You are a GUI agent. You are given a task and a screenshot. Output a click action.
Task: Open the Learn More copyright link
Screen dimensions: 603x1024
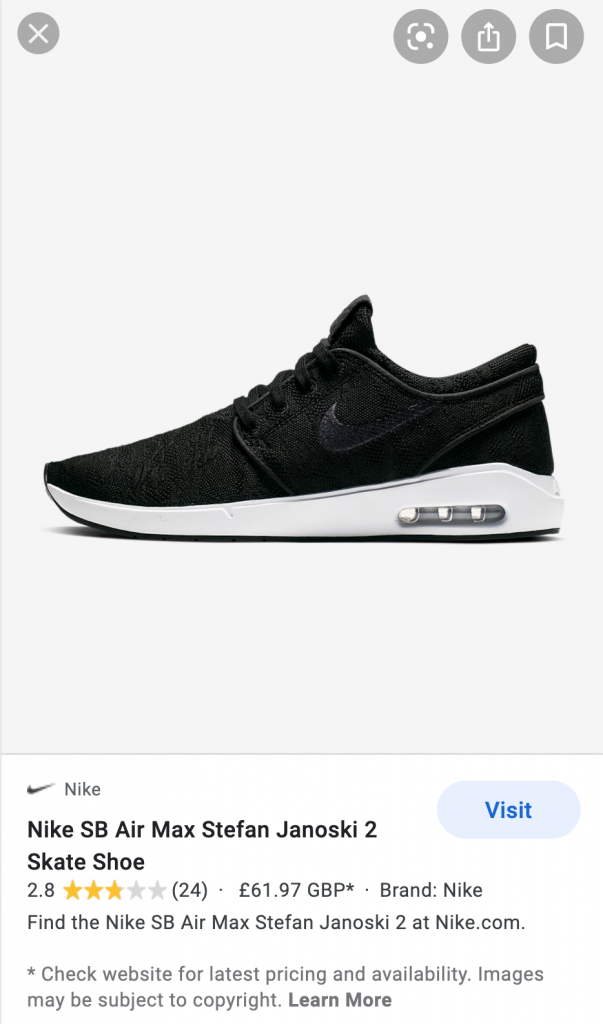(x=340, y=1000)
